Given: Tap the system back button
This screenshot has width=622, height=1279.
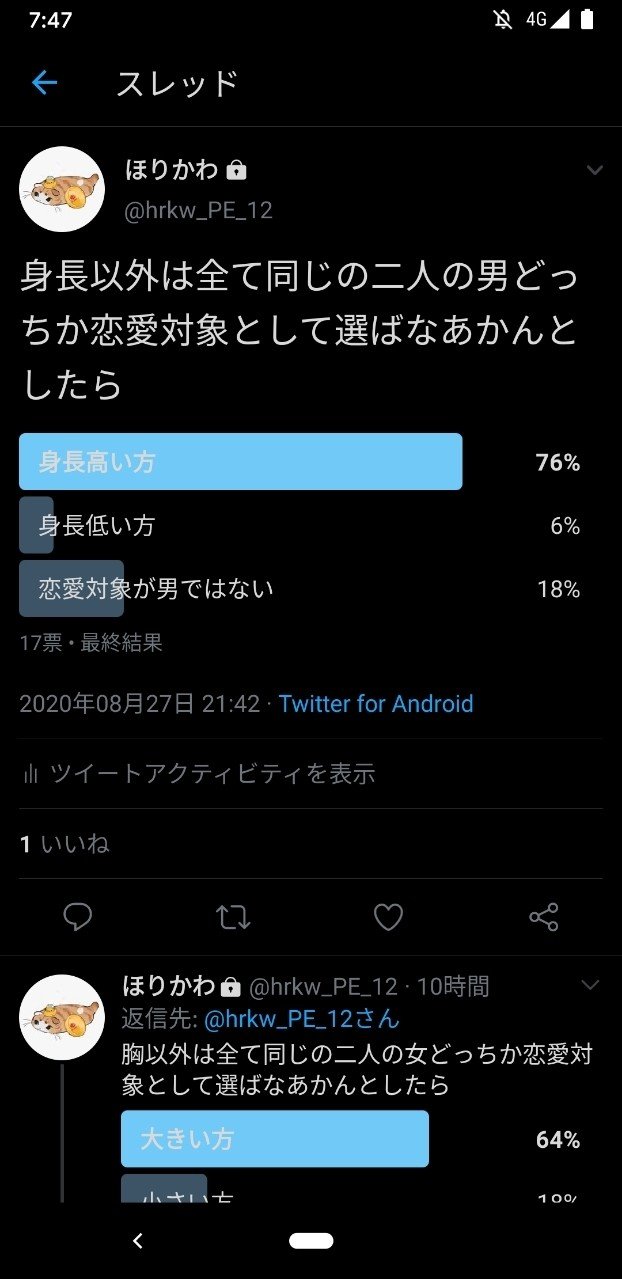Looking at the screenshot, I should point(138,1241).
